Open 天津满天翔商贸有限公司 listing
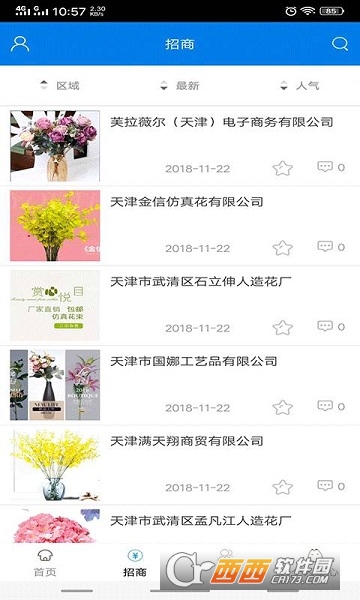The height and width of the screenshot is (600, 360). pos(180,465)
